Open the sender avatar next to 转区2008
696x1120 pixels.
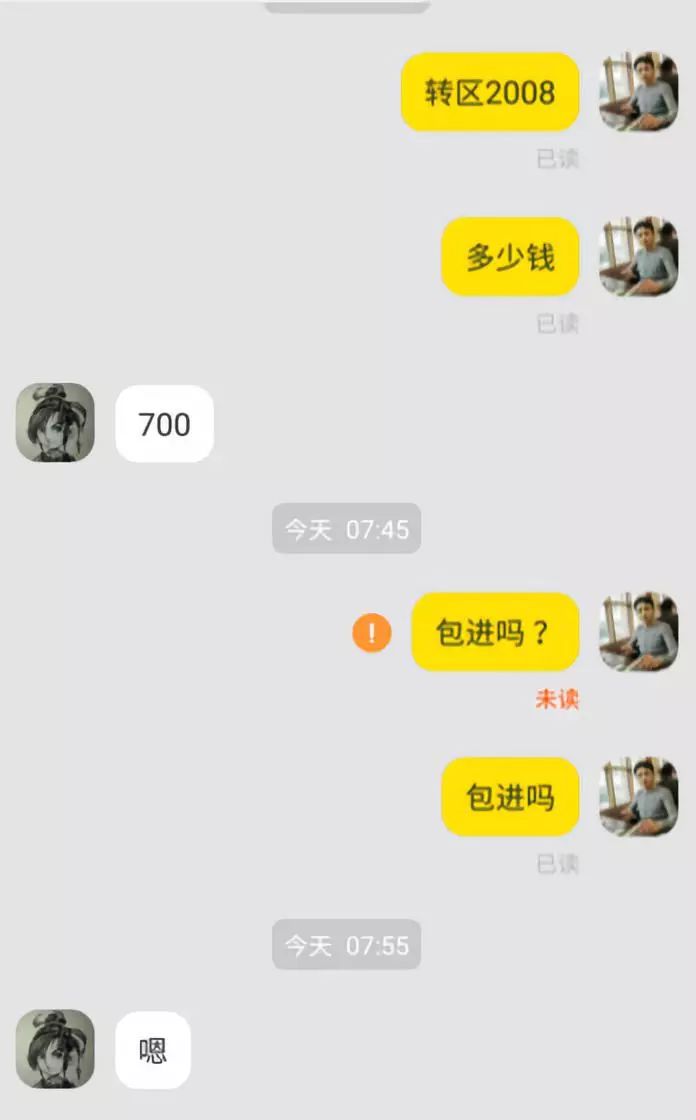(x=638, y=91)
